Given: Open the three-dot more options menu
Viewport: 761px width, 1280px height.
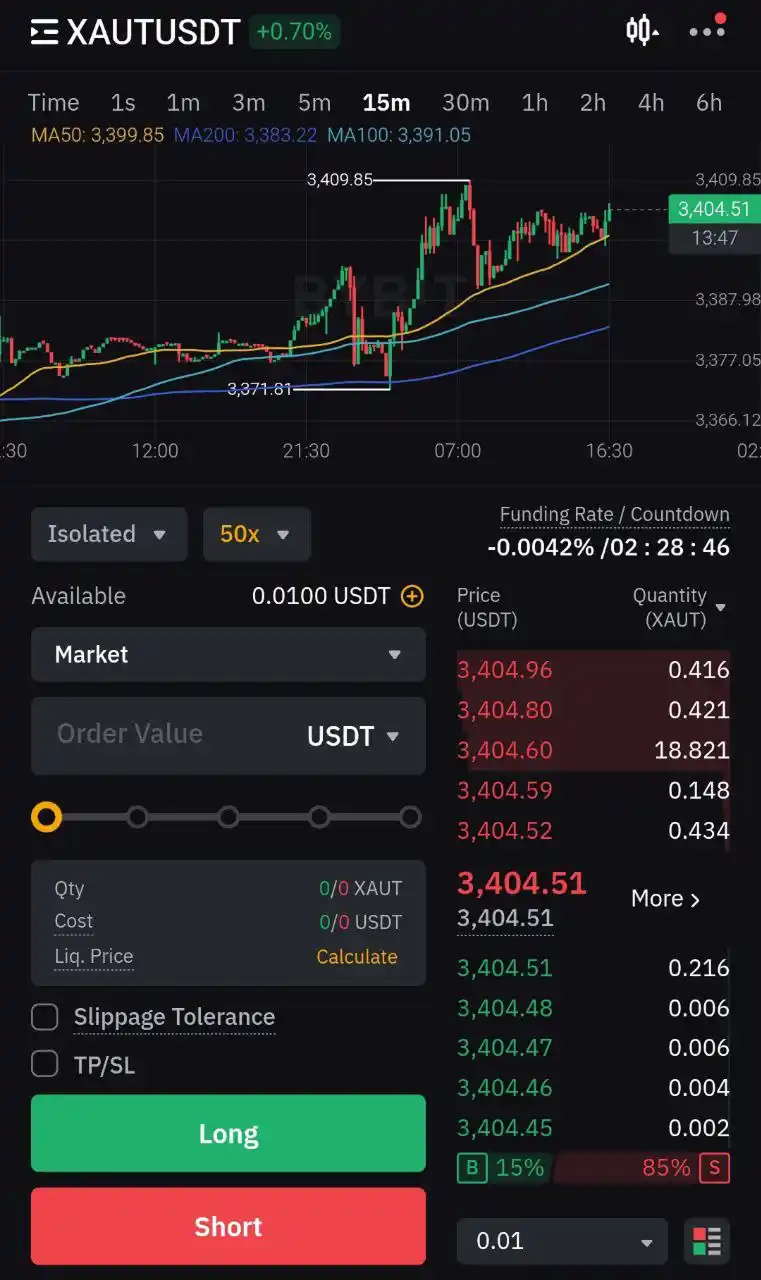Looking at the screenshot, I should (706, 31).
